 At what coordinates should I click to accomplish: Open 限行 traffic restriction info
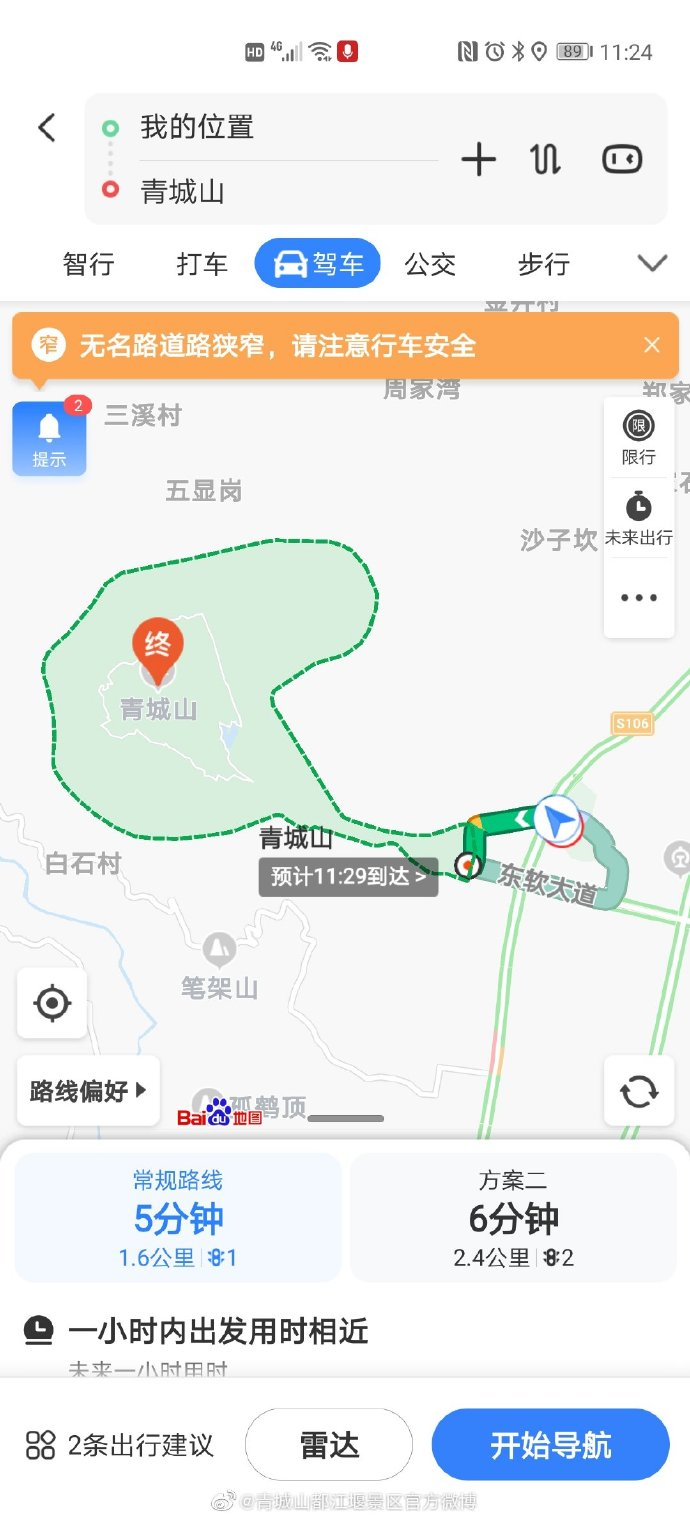638,438
